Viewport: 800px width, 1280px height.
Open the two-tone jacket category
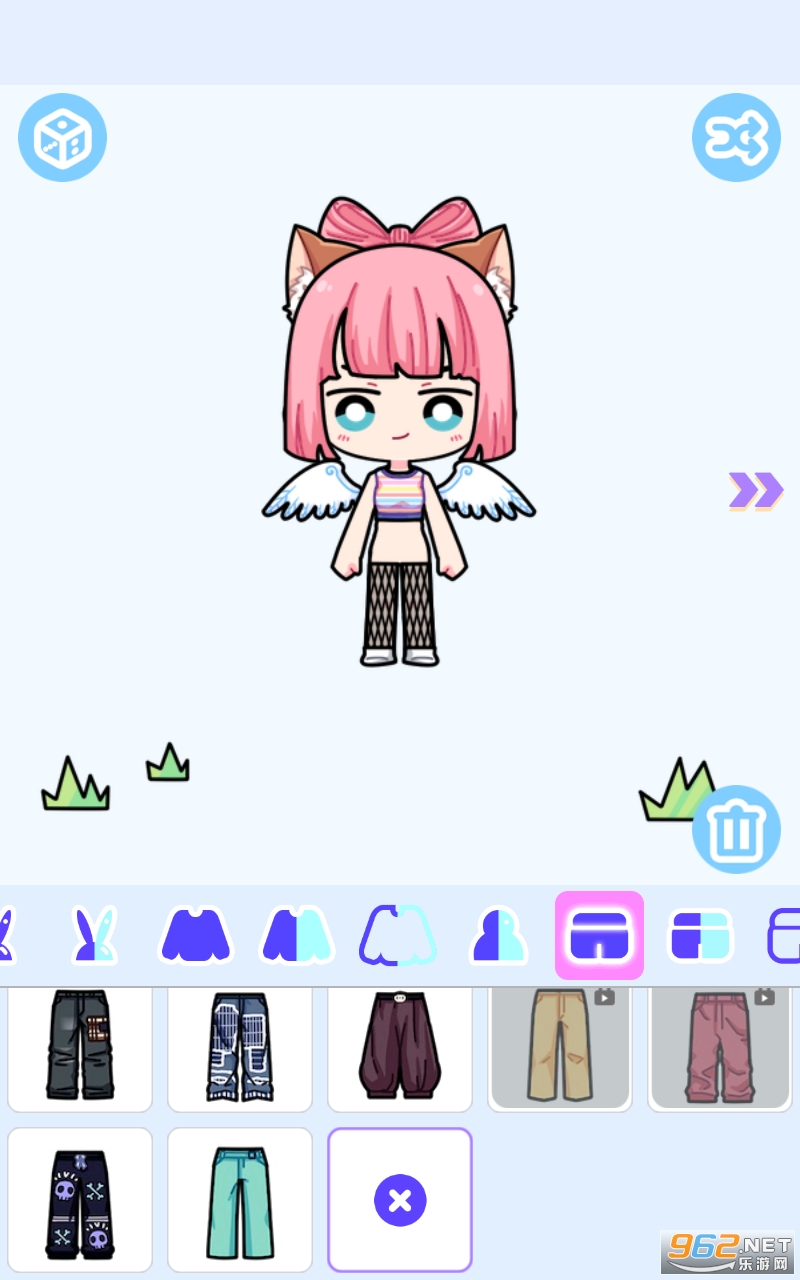298,936
